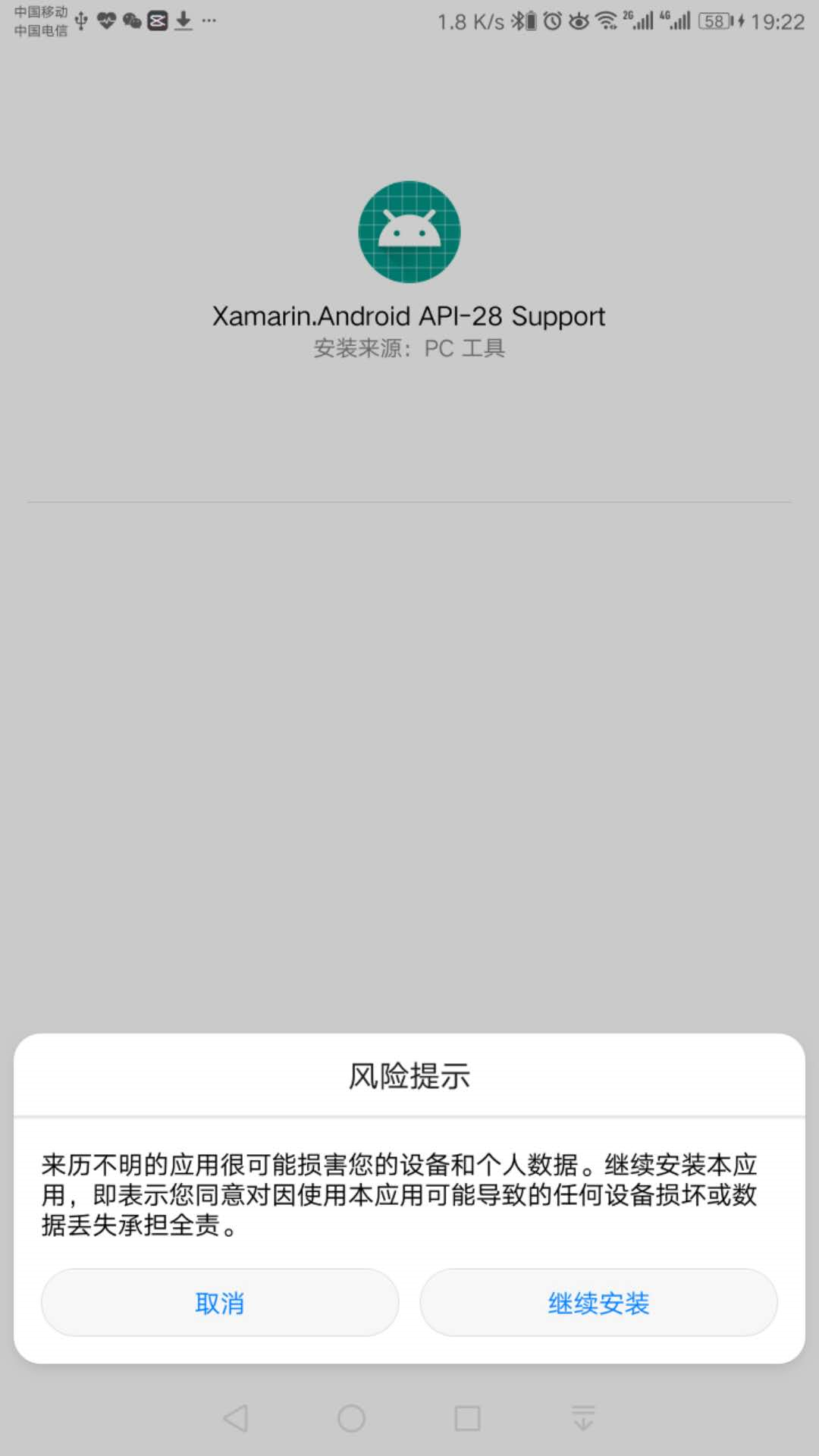
Task: Click the alarm clock status icon
Action: tap(551, 20)
